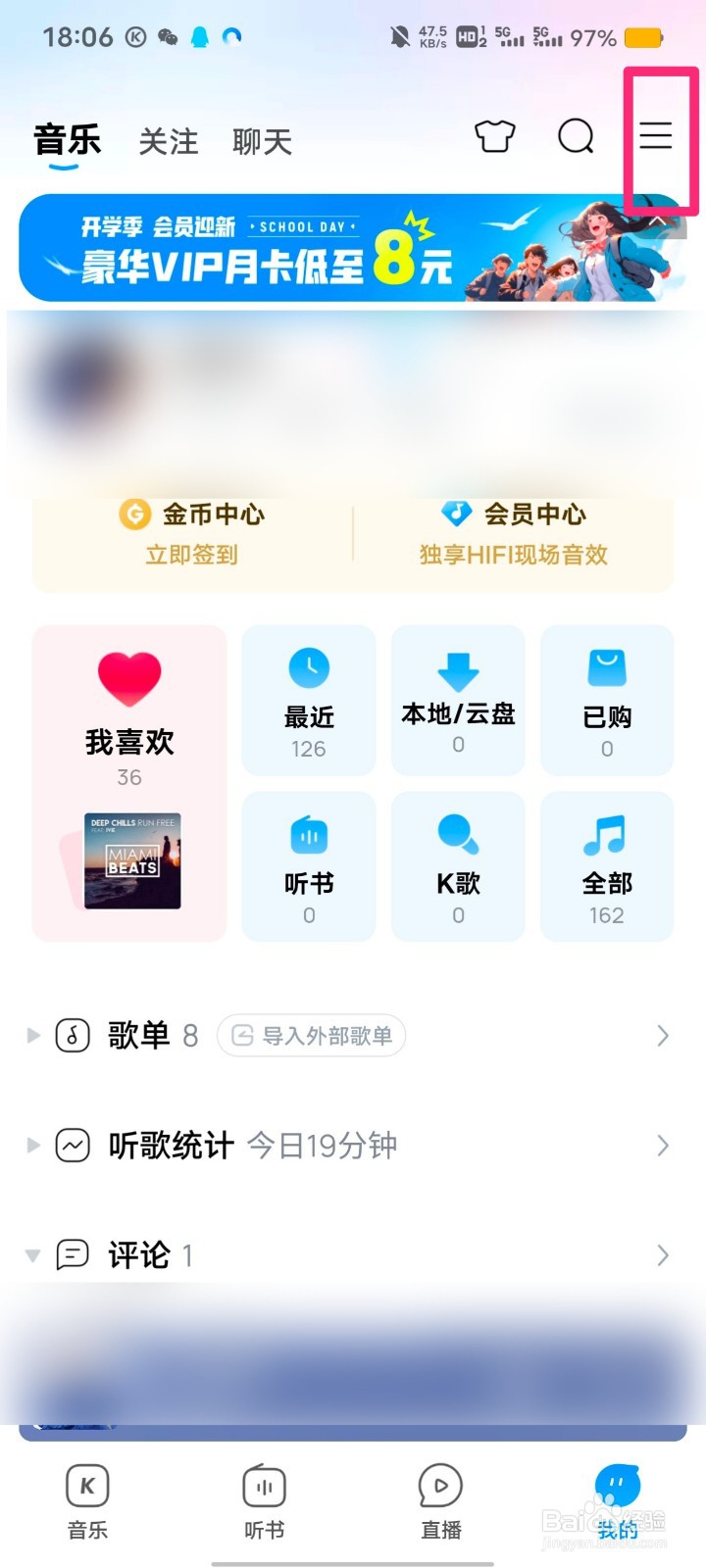Tap 导入外部歌单 chip

pyautogui.click(x=312, y=1036)
